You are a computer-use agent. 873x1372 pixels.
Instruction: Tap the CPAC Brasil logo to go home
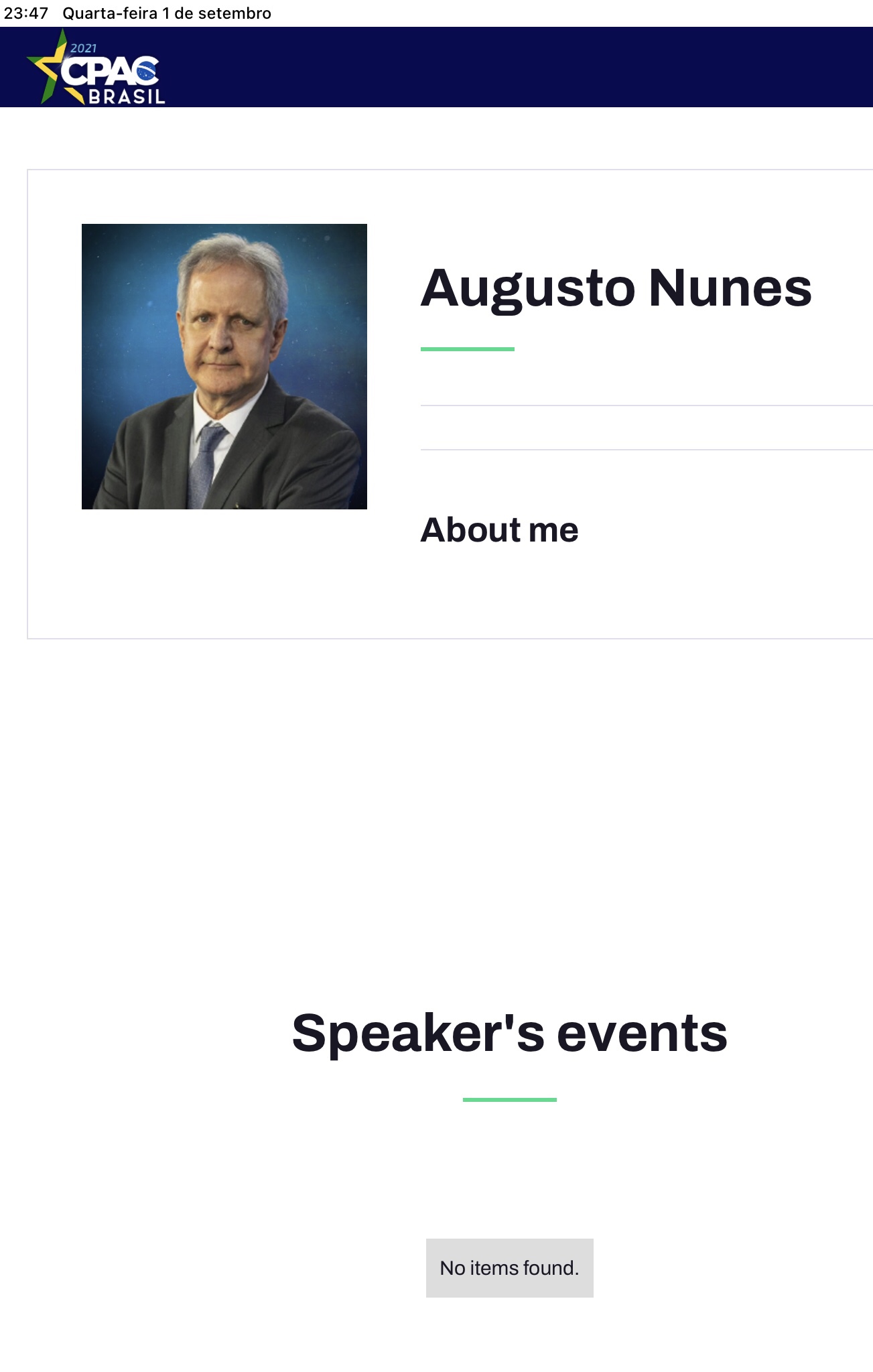[x=96, y=68]
